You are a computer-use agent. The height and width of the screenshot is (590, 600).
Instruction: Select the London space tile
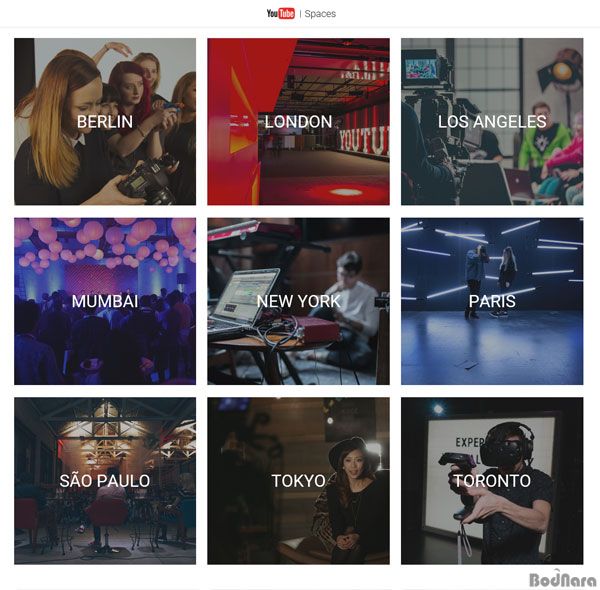298,122
